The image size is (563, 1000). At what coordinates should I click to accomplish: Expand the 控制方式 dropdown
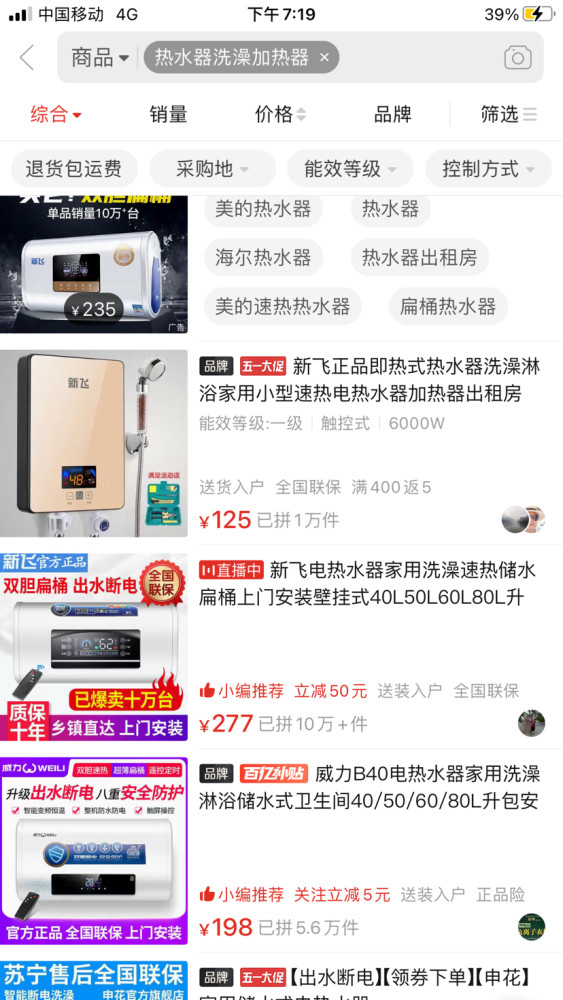pos(488,169)
